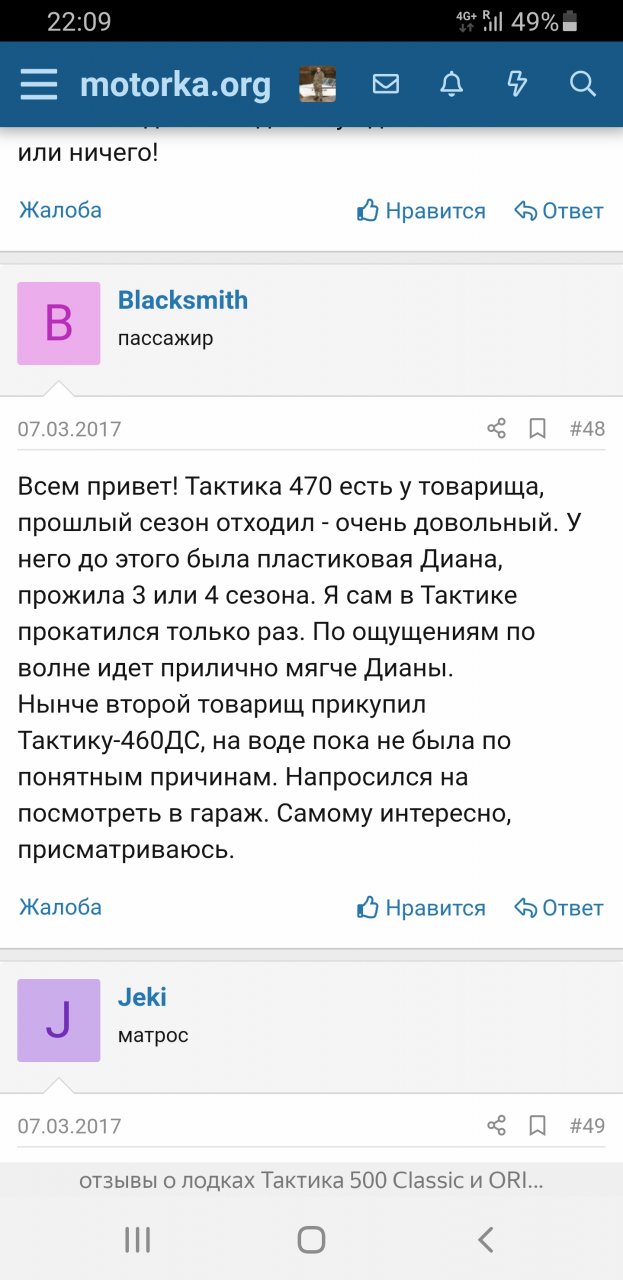623x1280 pixels.
Task: Go back with system back button
Action: (x=485, y=1240)
